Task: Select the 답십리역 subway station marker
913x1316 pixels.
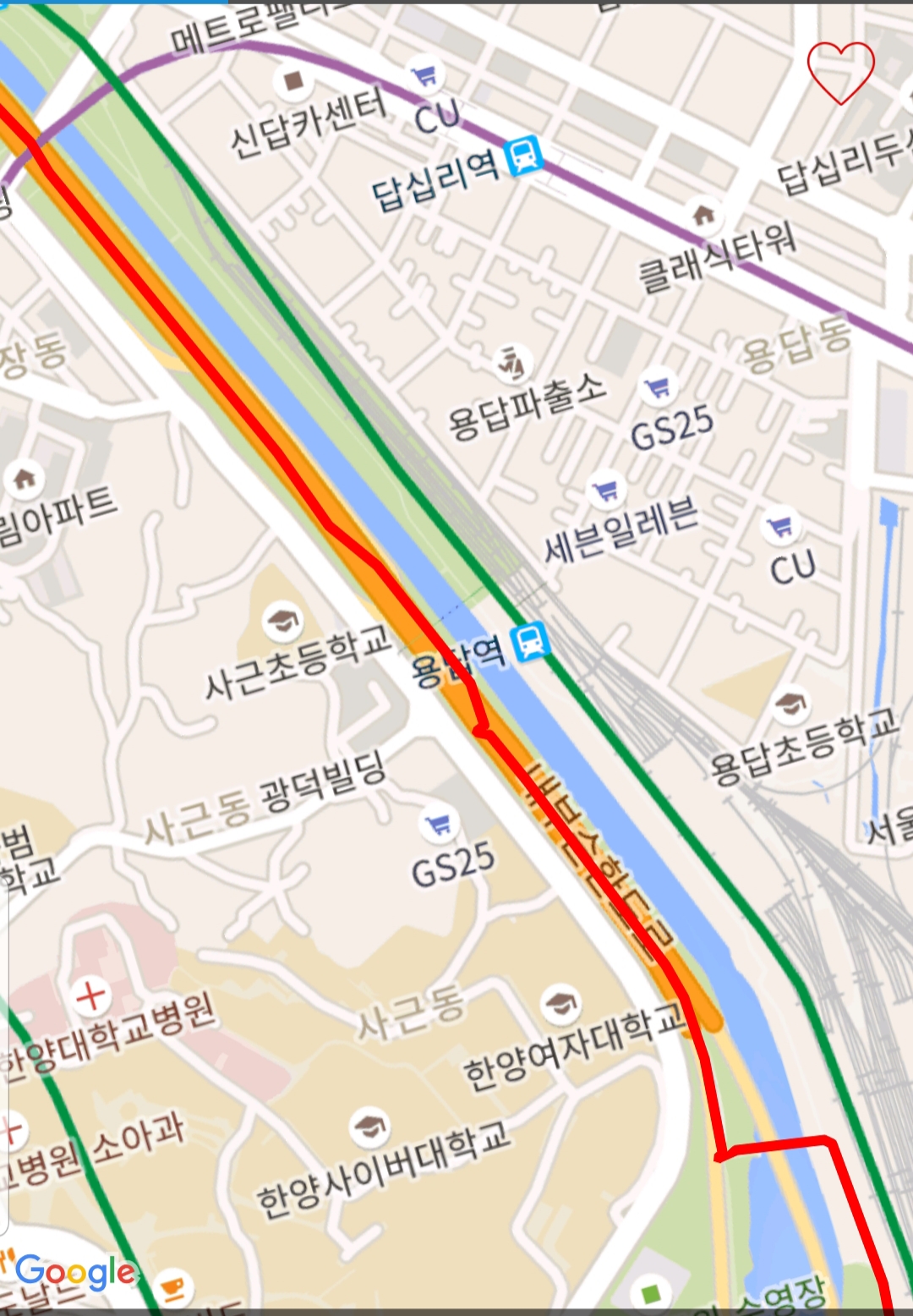Action: point(524,156)
